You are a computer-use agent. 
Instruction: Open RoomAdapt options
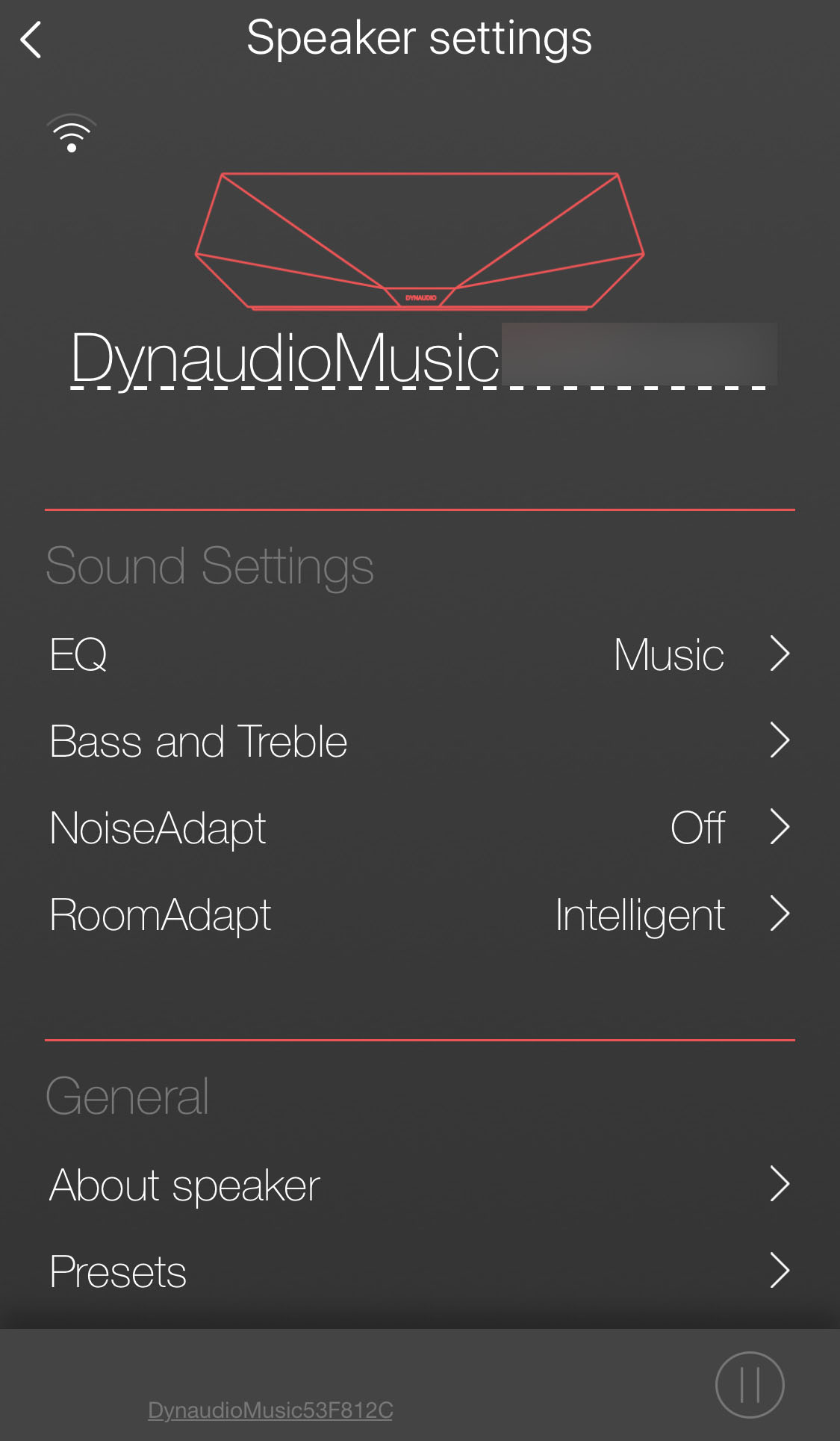(420, 914)
